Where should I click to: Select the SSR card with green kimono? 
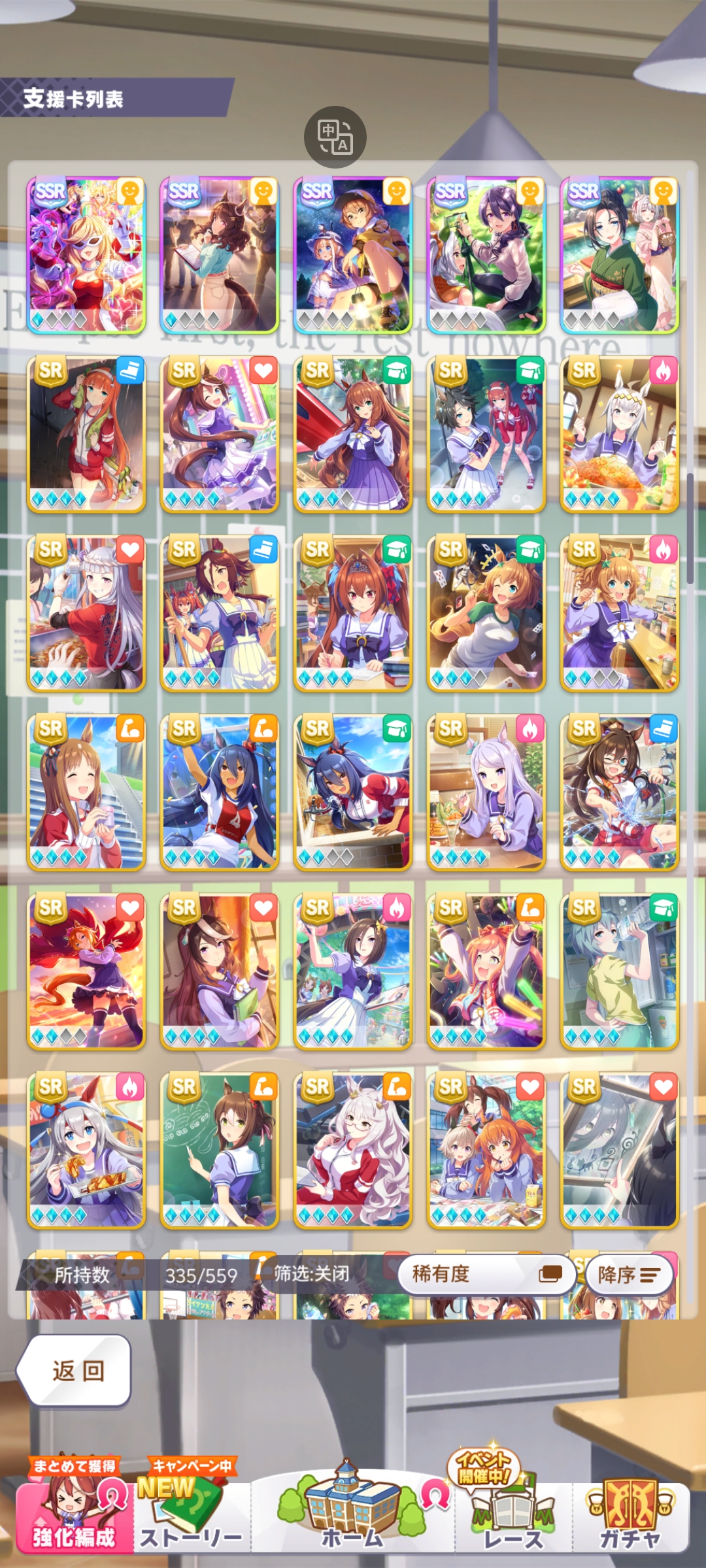(620, 255)
